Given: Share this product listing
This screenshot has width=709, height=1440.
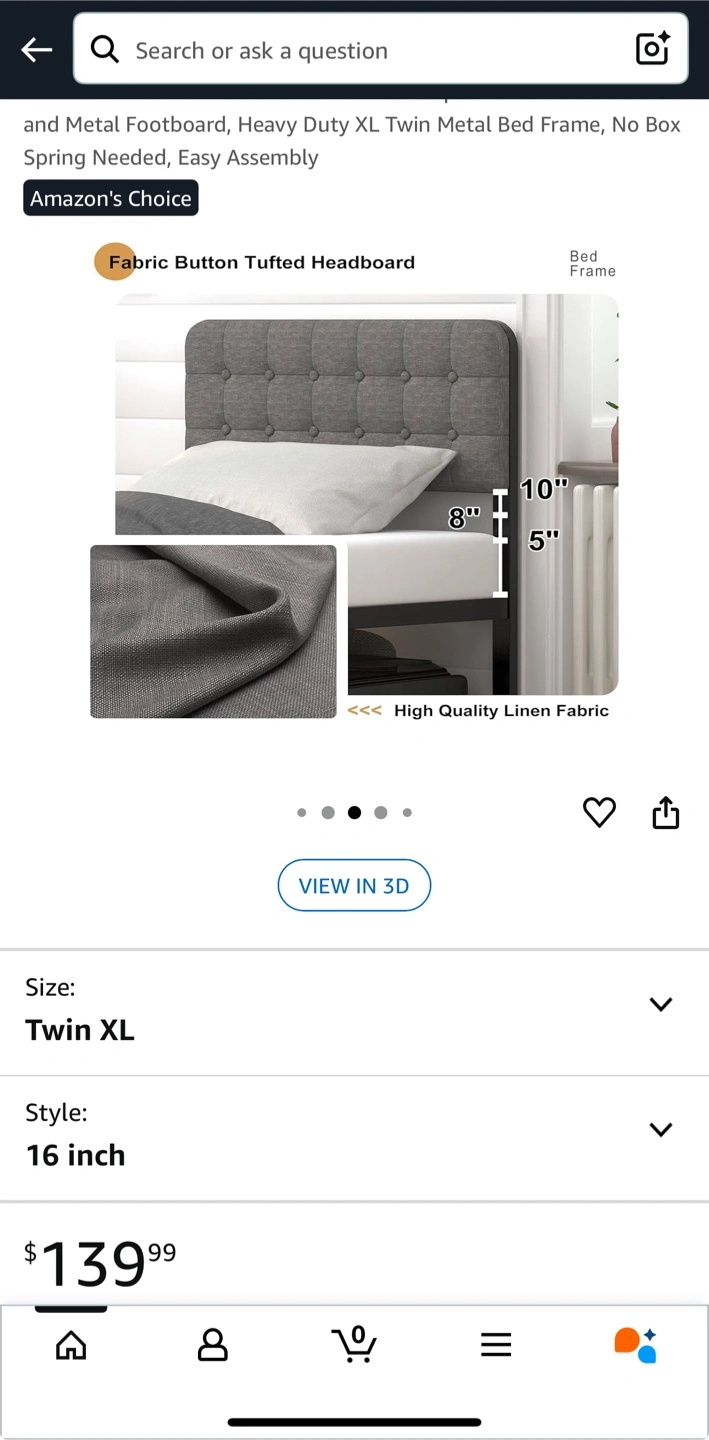Looking at the screenshot, I should pos(666,813).
